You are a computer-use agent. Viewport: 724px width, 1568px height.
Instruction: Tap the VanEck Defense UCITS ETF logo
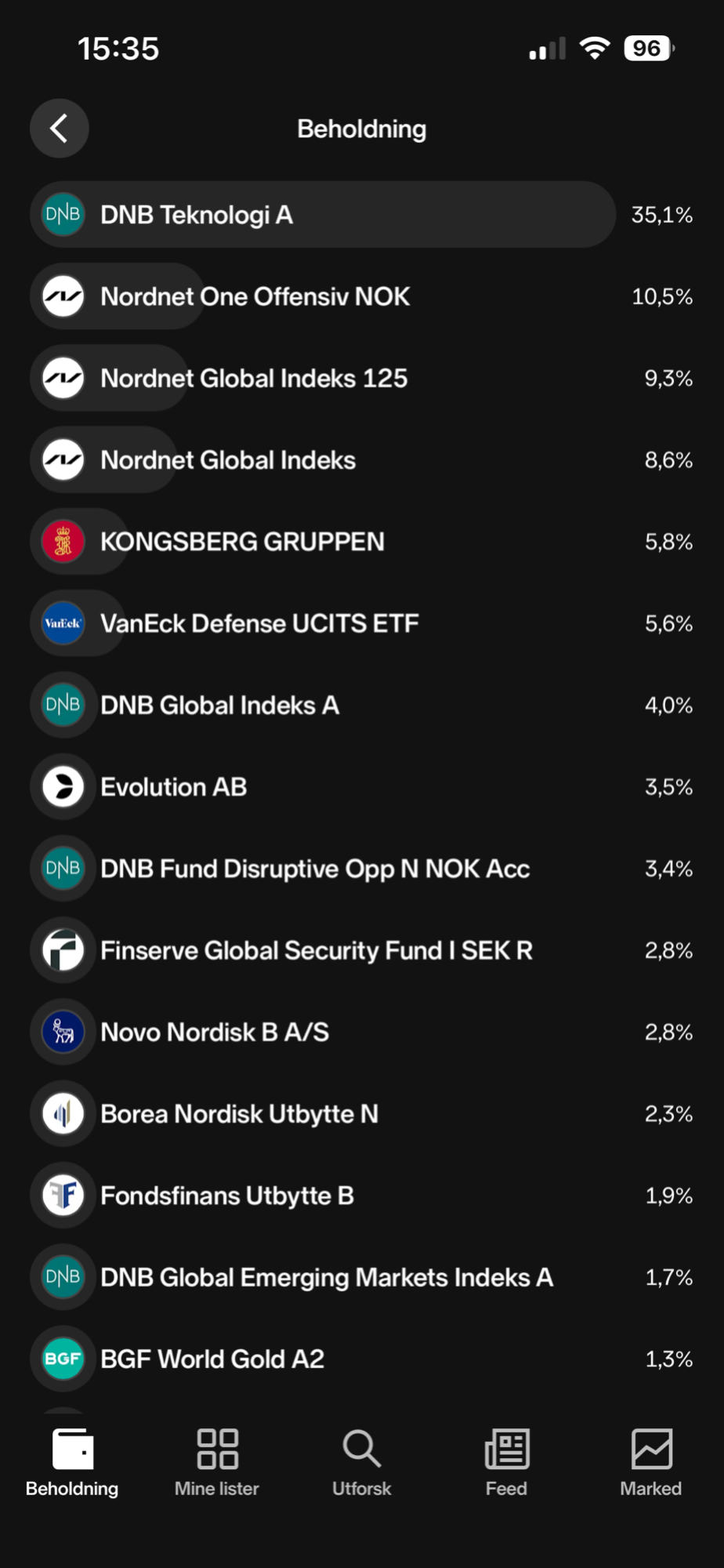(x=63, y=623)
